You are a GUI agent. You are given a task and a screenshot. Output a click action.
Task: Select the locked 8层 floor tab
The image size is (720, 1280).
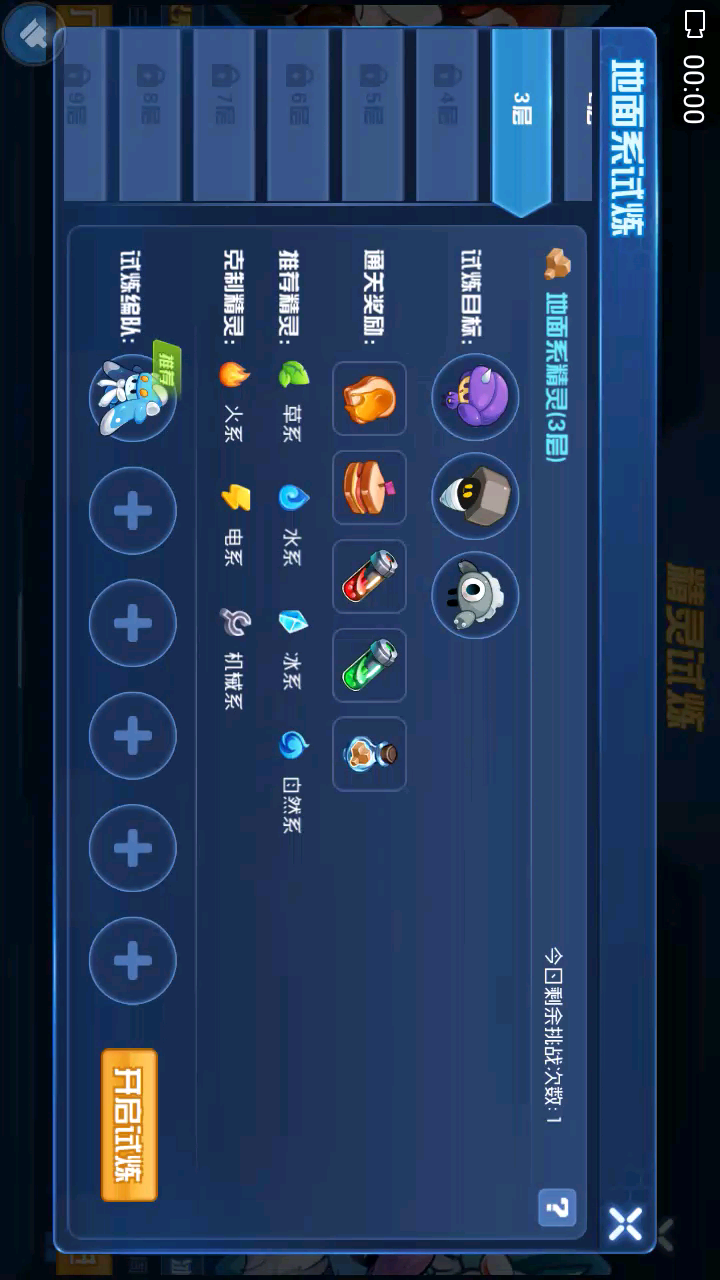pos(149,115)
